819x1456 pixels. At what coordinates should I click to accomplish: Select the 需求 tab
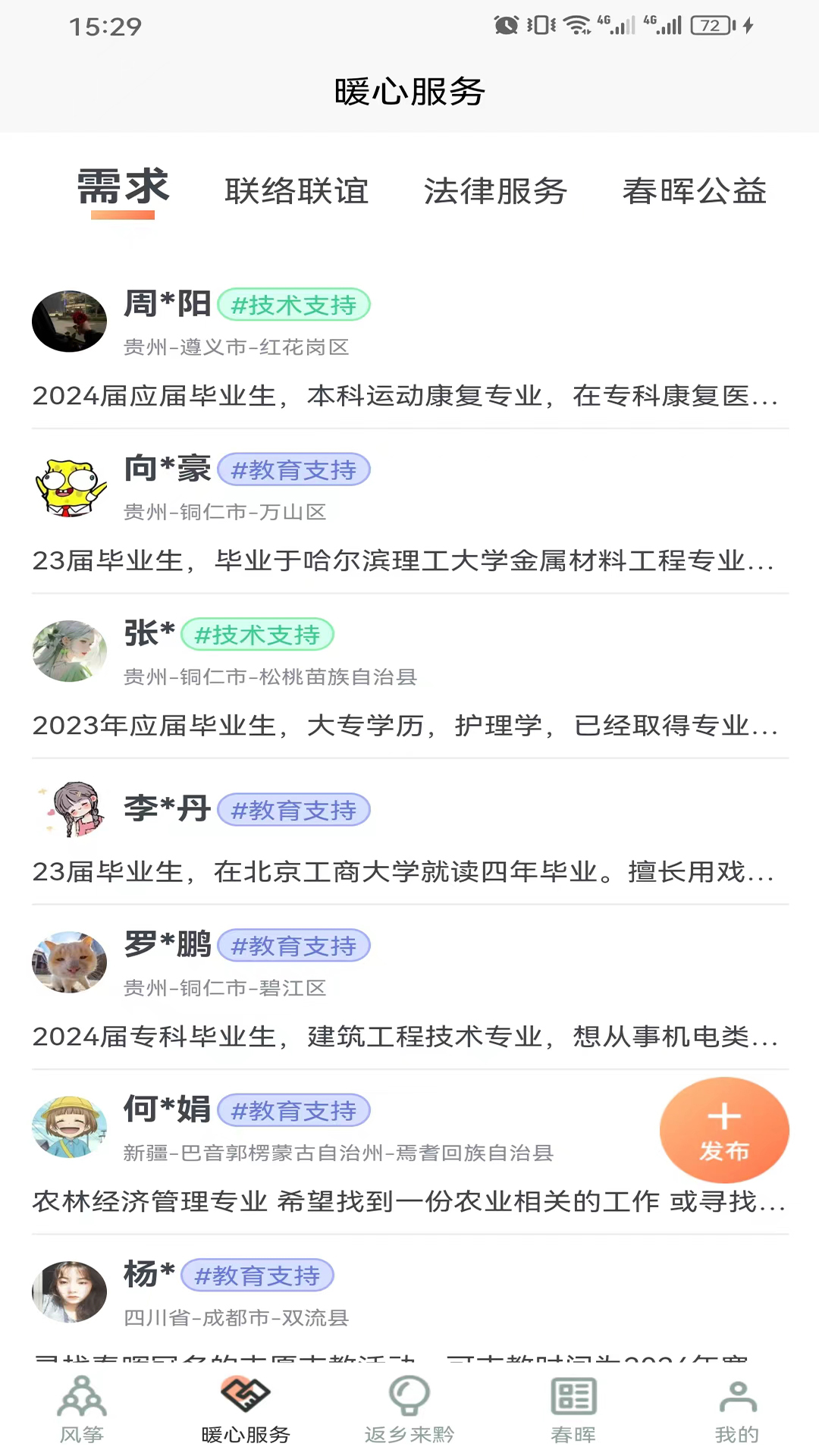tap(123, 188)
